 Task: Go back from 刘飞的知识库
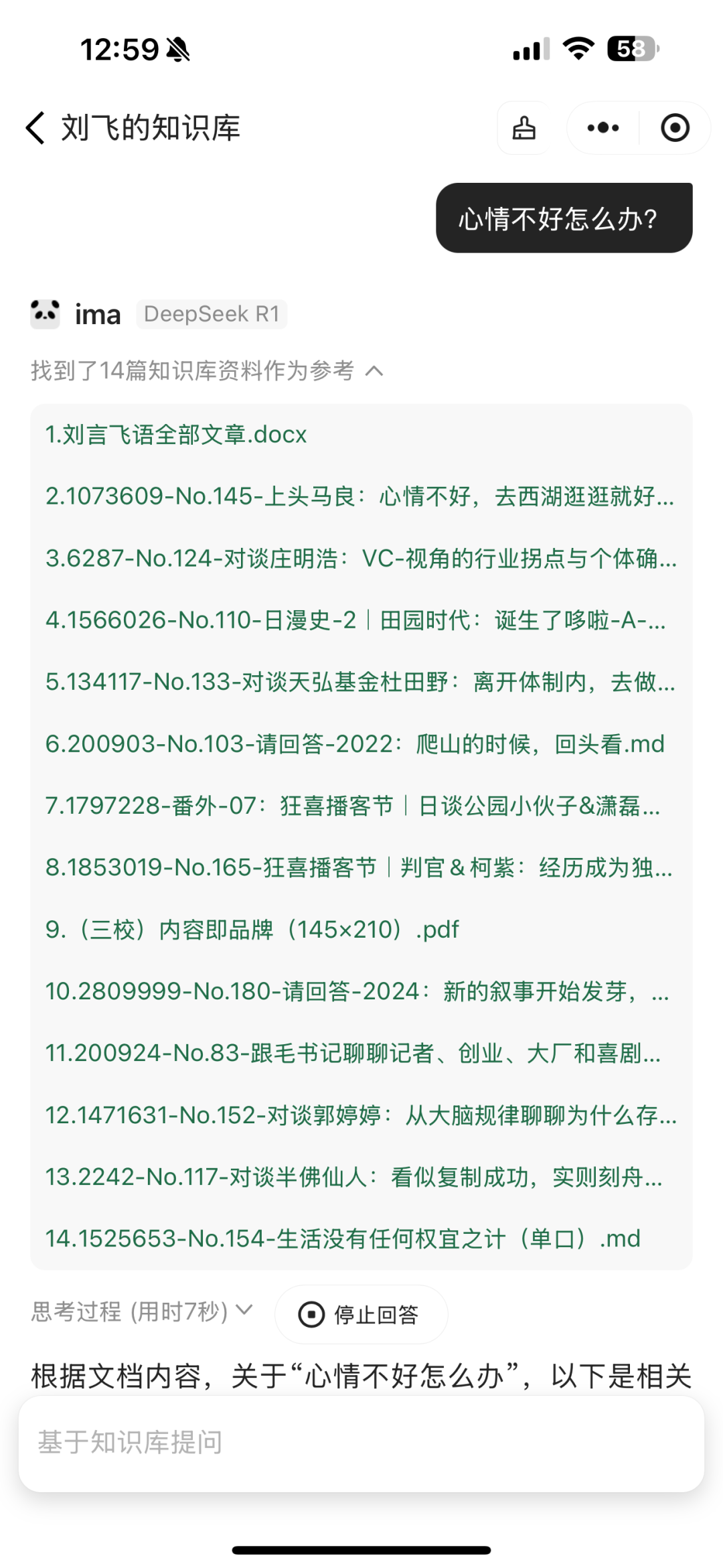(x=36, y=128)
